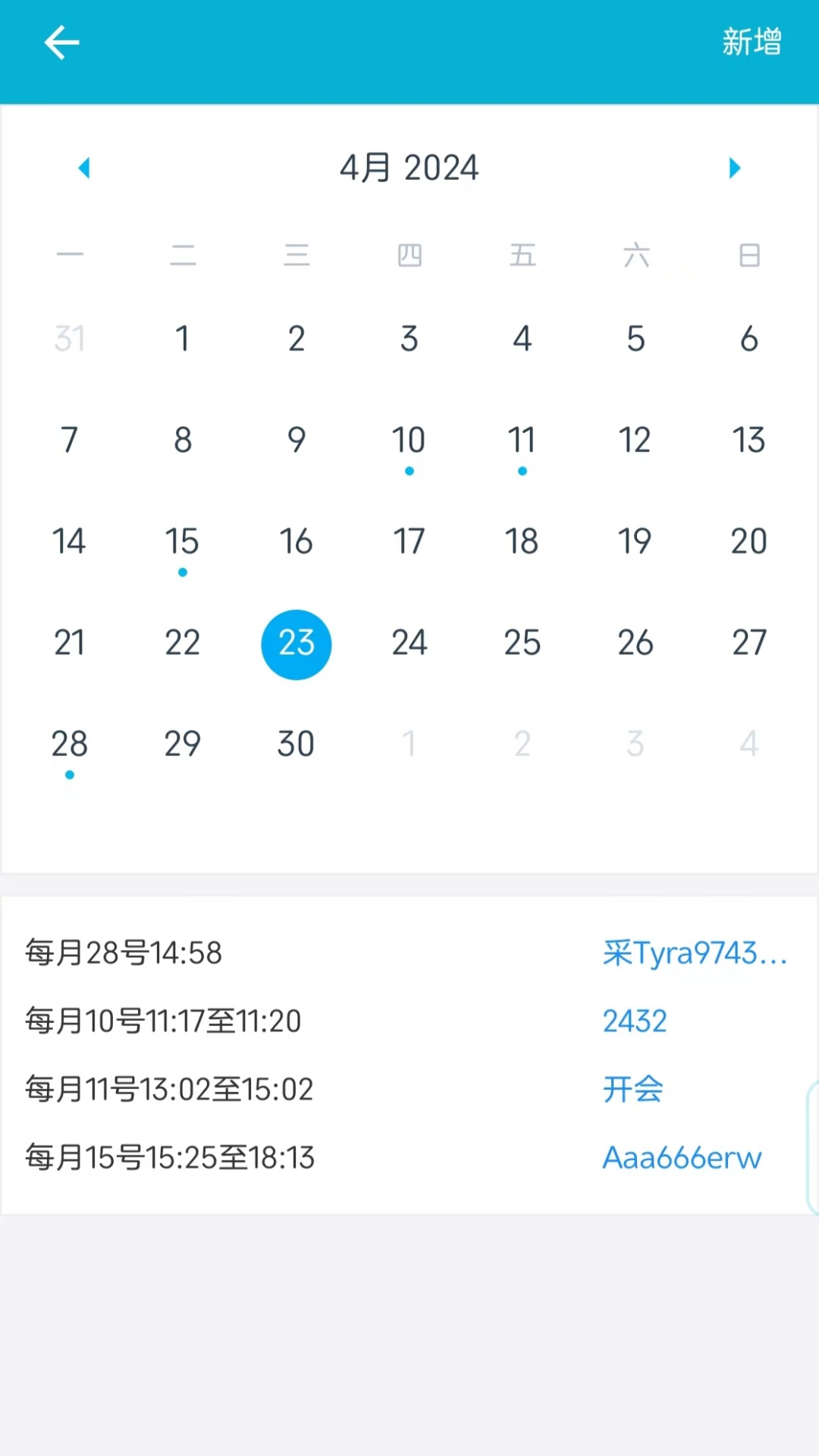Tap the month label 4月 2024

click(x=409, y=168)
